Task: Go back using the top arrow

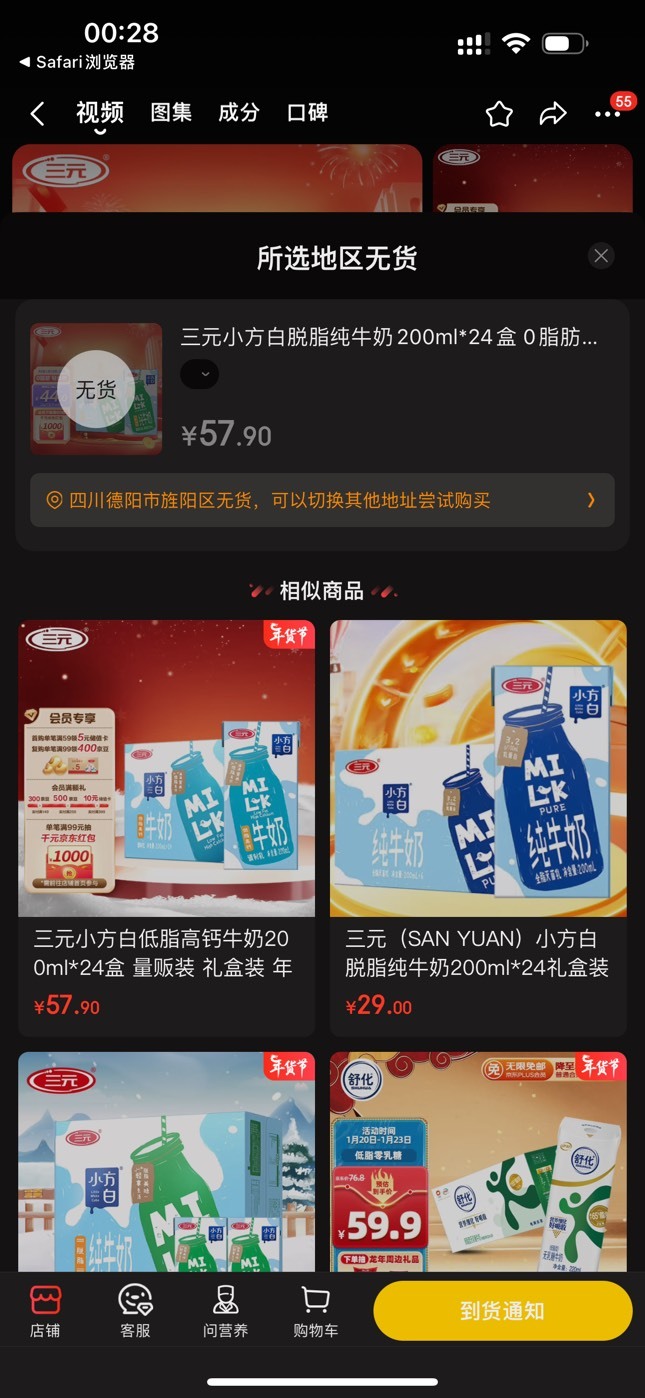Action: point(38,114)
